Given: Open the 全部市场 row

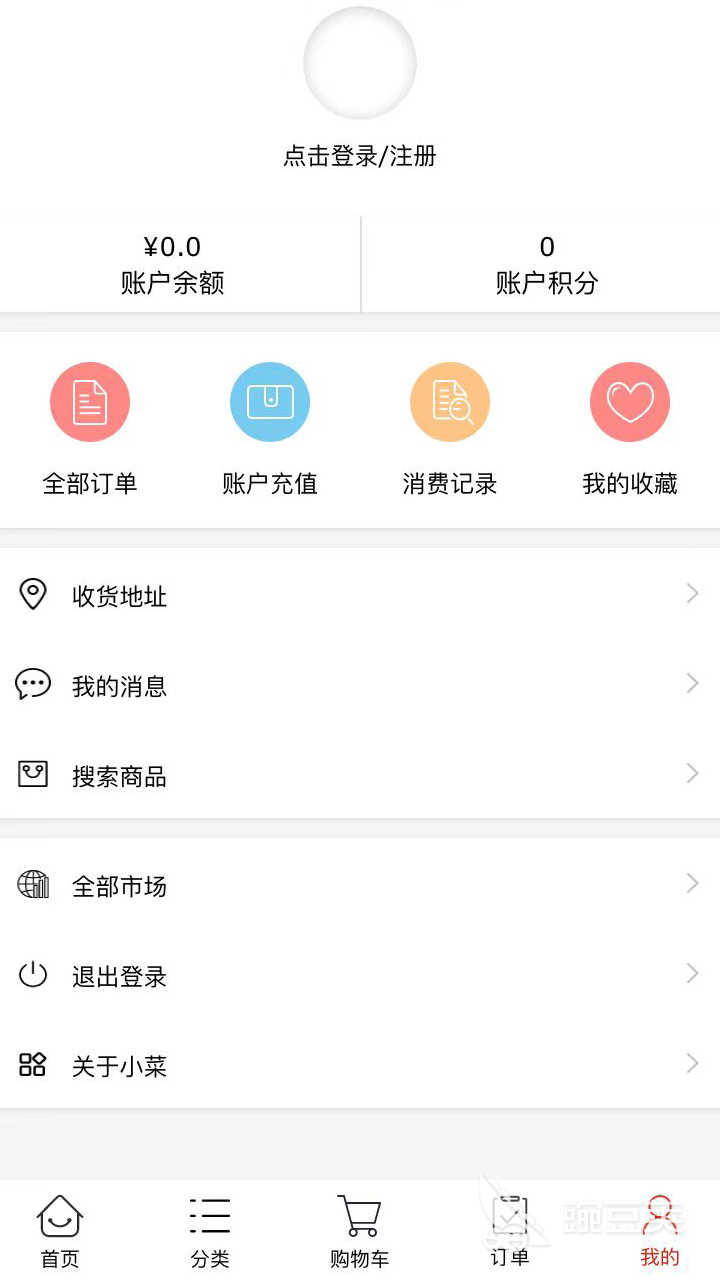Looking at the screenshot, I should coord(360,886).
